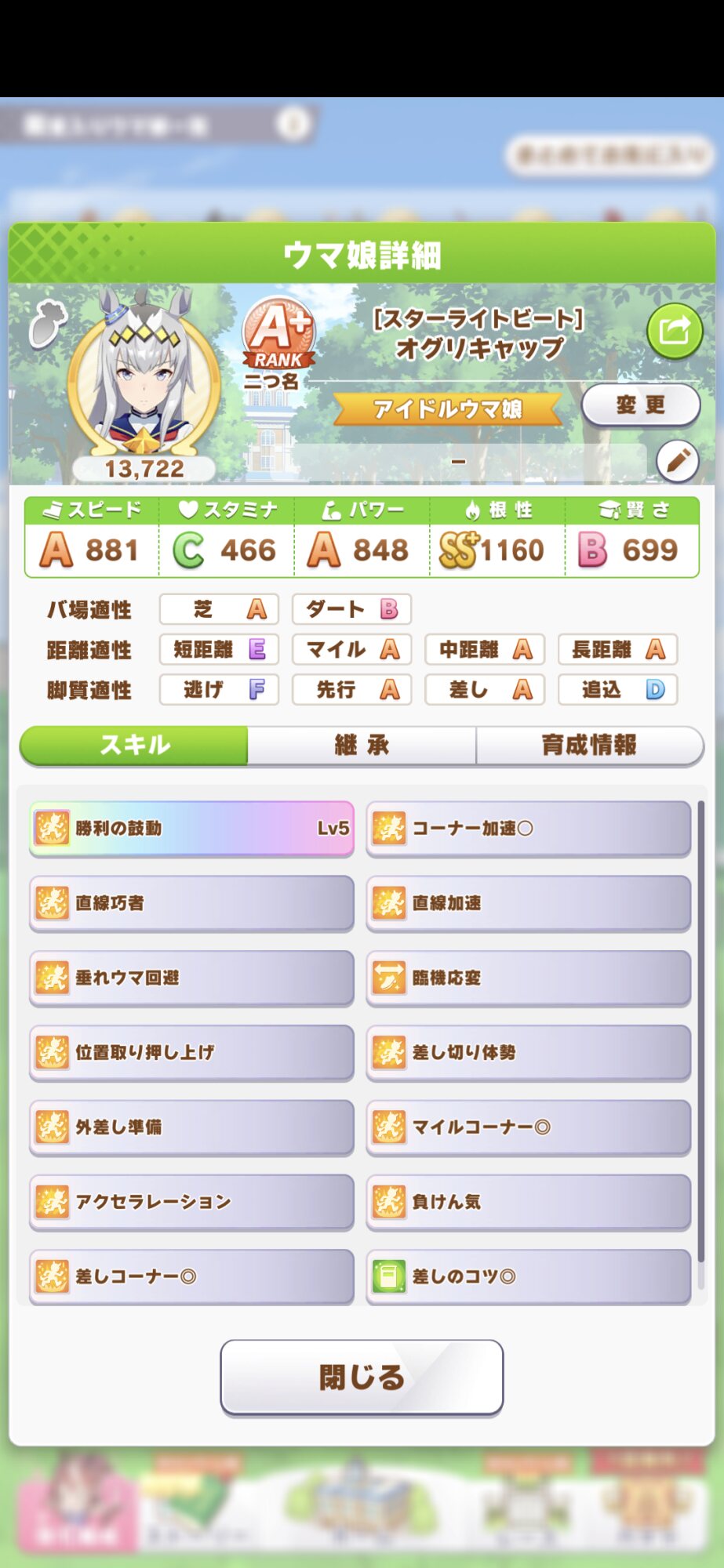Open 位置取り押し上げ skill details
The height and width of the screenshot is (1568, 724).
191,1052
